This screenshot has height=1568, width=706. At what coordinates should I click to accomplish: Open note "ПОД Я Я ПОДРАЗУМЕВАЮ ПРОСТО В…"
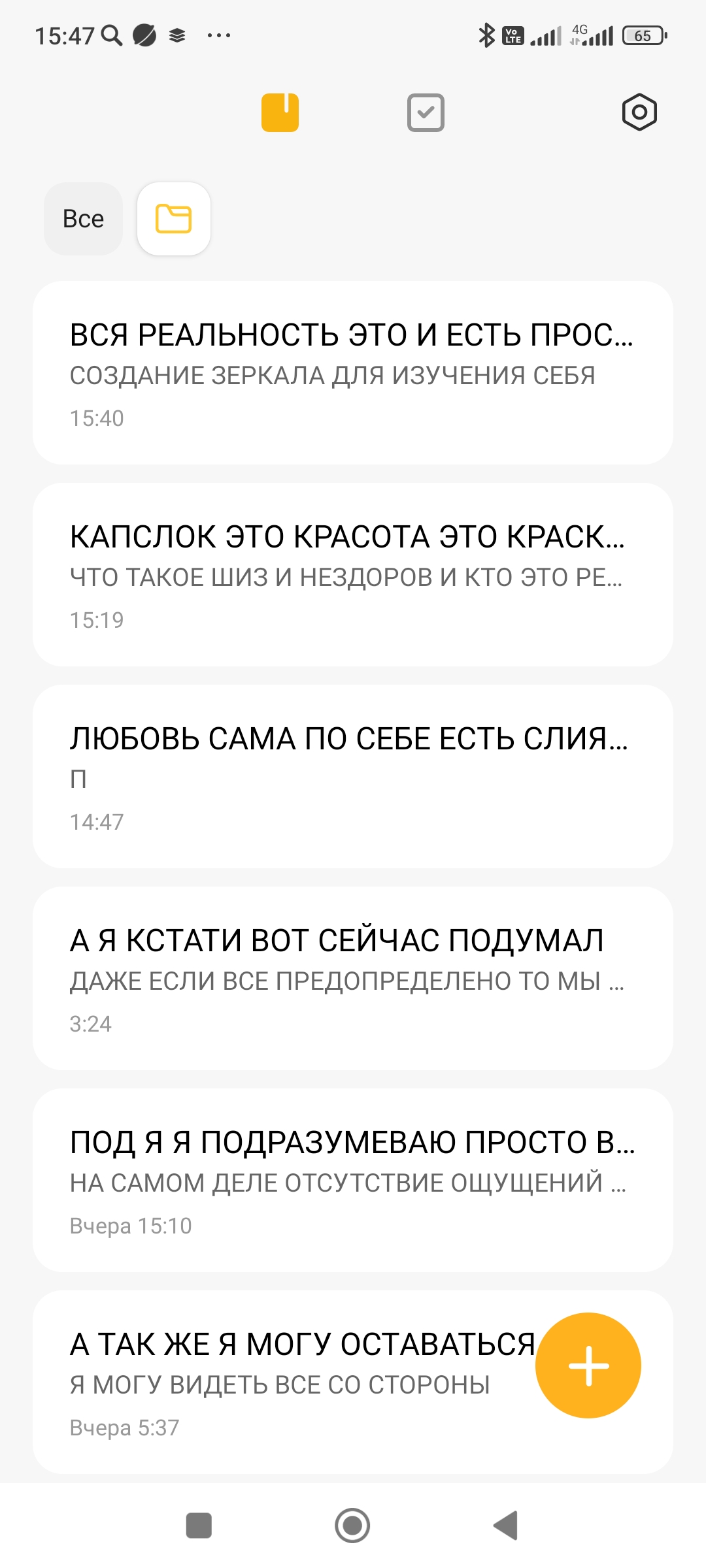click(352, 1180)
